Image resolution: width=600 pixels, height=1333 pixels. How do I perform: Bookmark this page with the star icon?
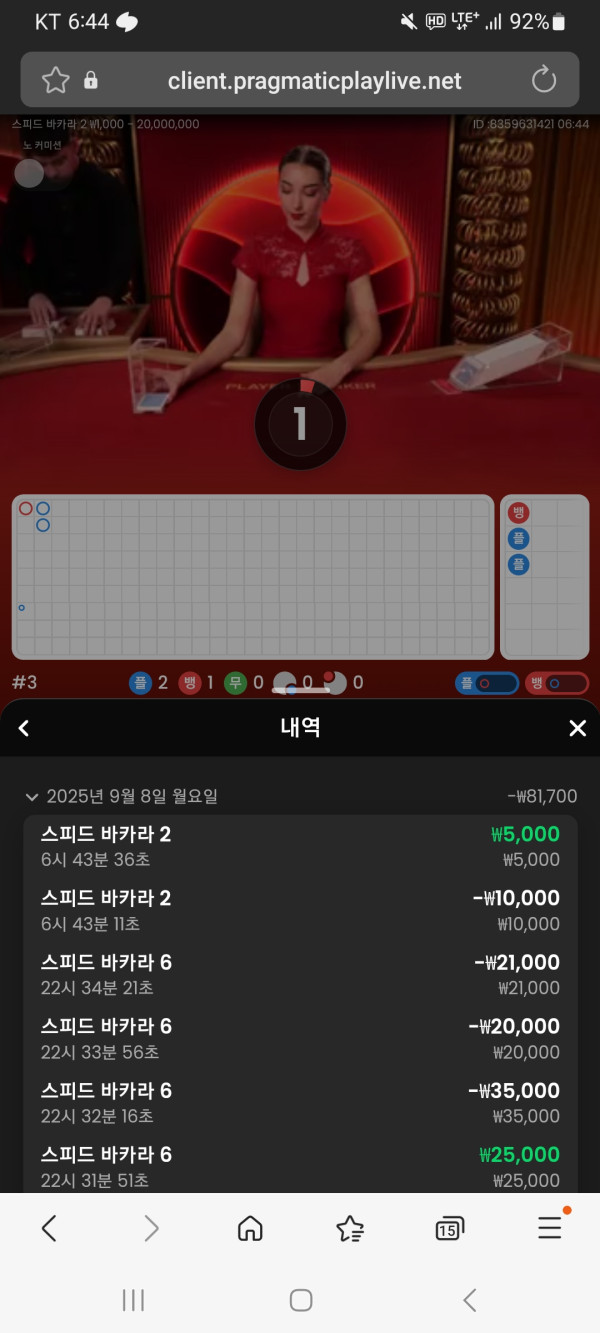point(55,80)
